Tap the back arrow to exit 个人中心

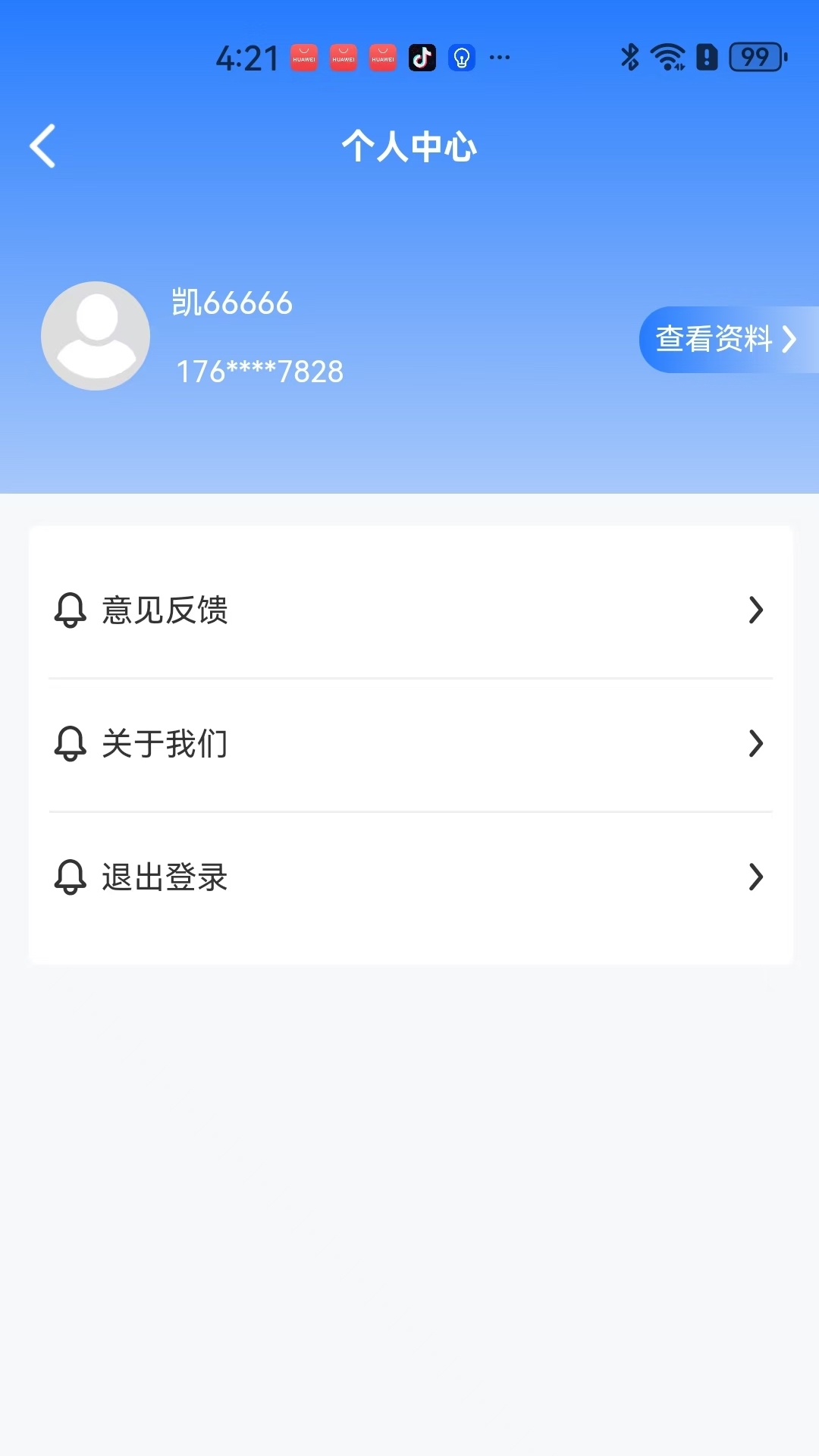[42, 146]
